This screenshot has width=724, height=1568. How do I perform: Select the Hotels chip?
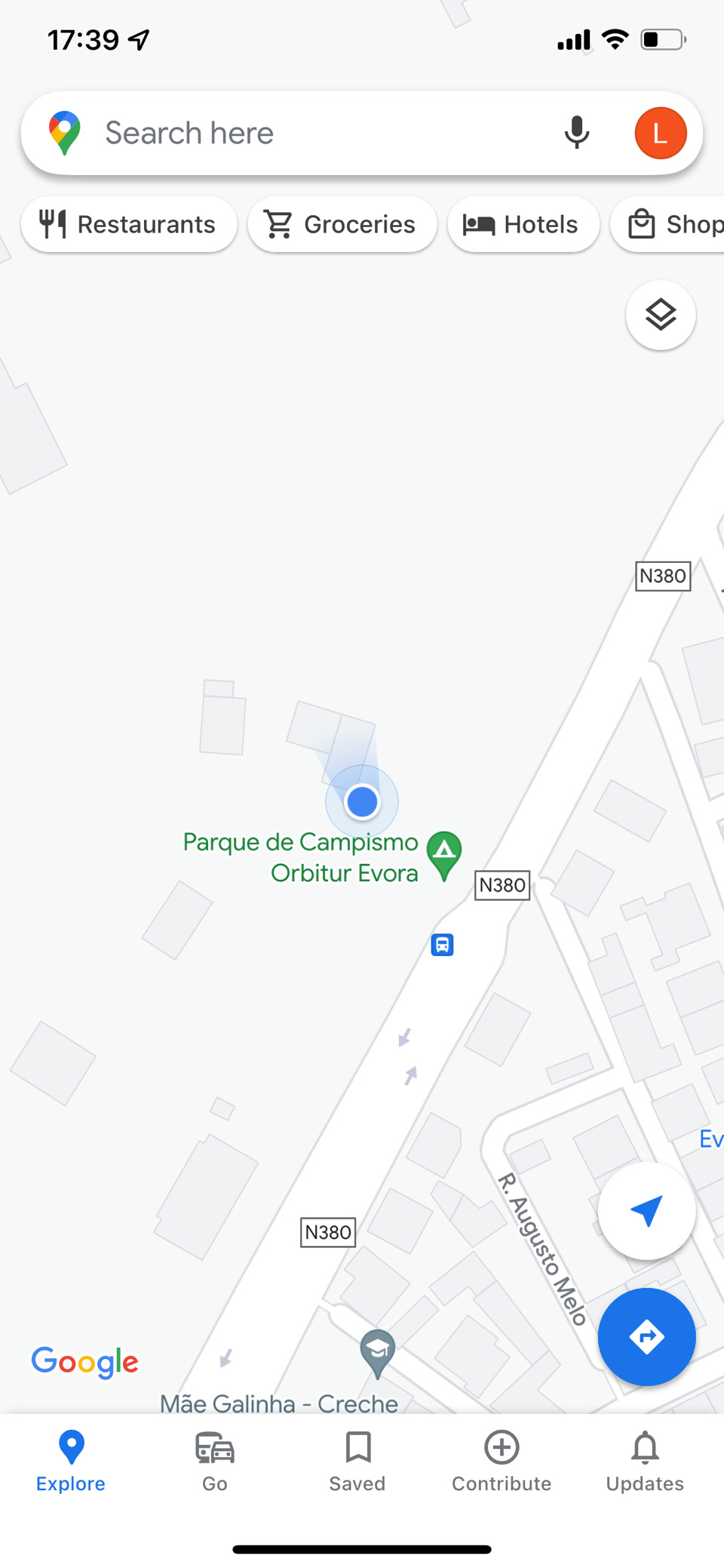[523, 225]
